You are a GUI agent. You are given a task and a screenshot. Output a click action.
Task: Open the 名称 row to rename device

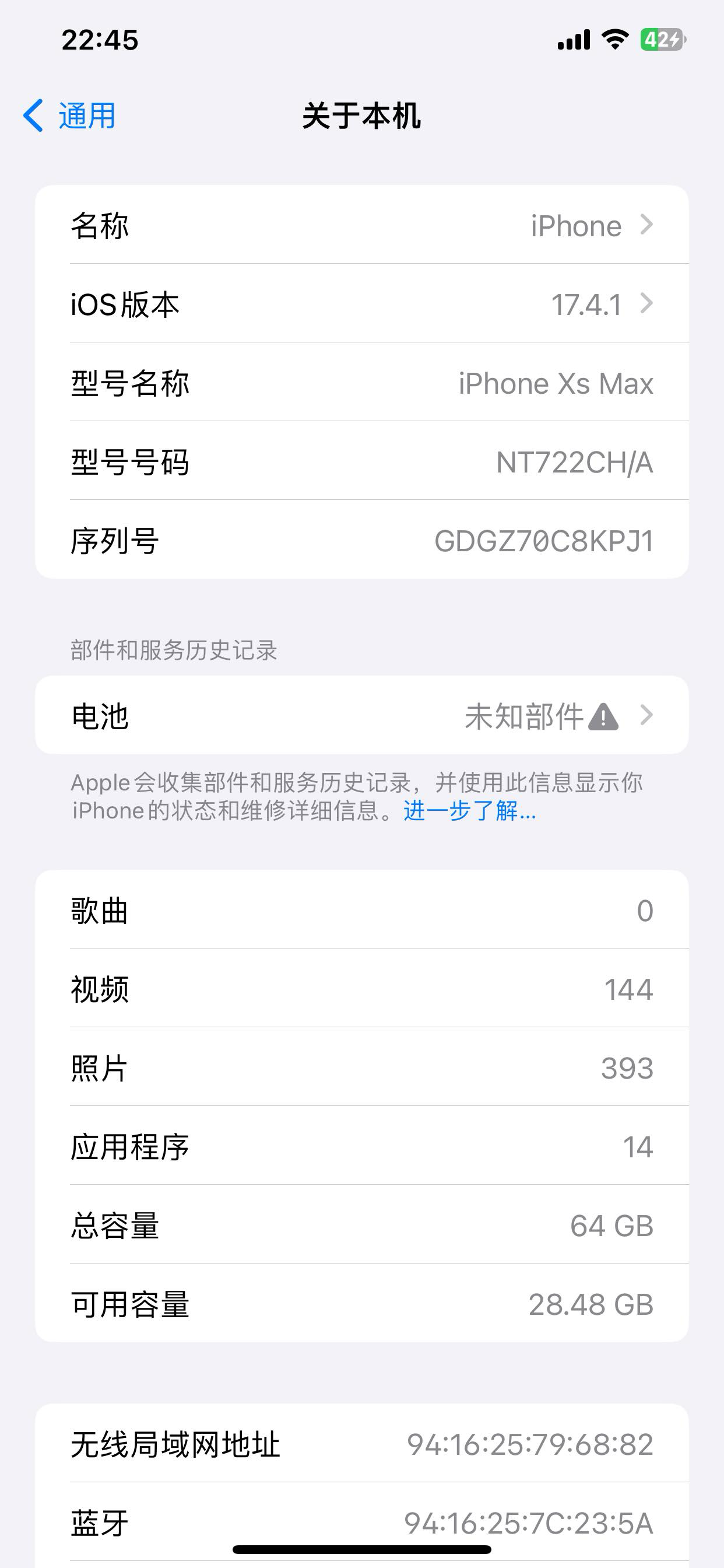[361, 225]
